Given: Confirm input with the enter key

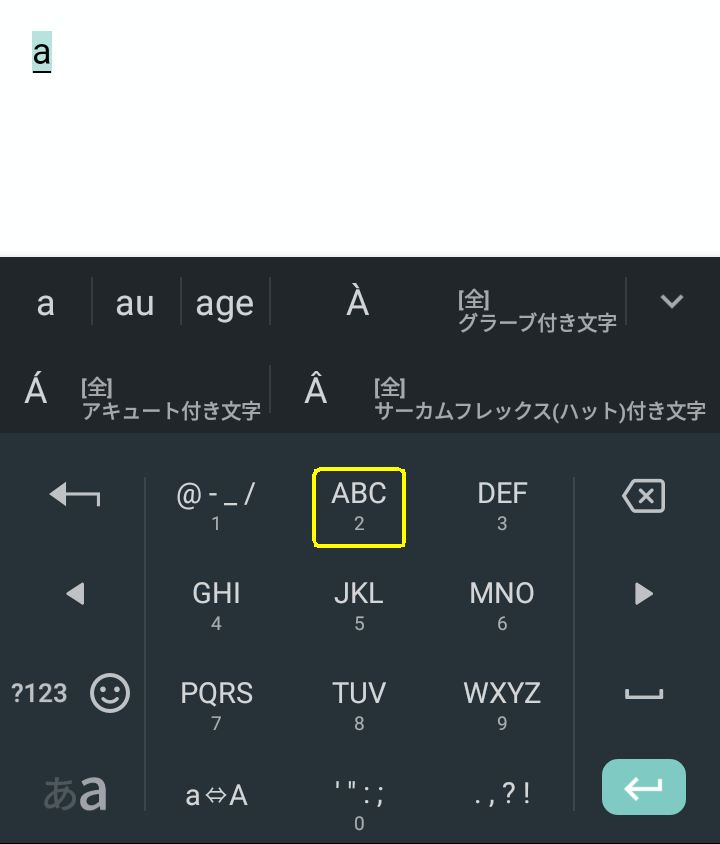Looking at the screenshot, I should point(643,788).
